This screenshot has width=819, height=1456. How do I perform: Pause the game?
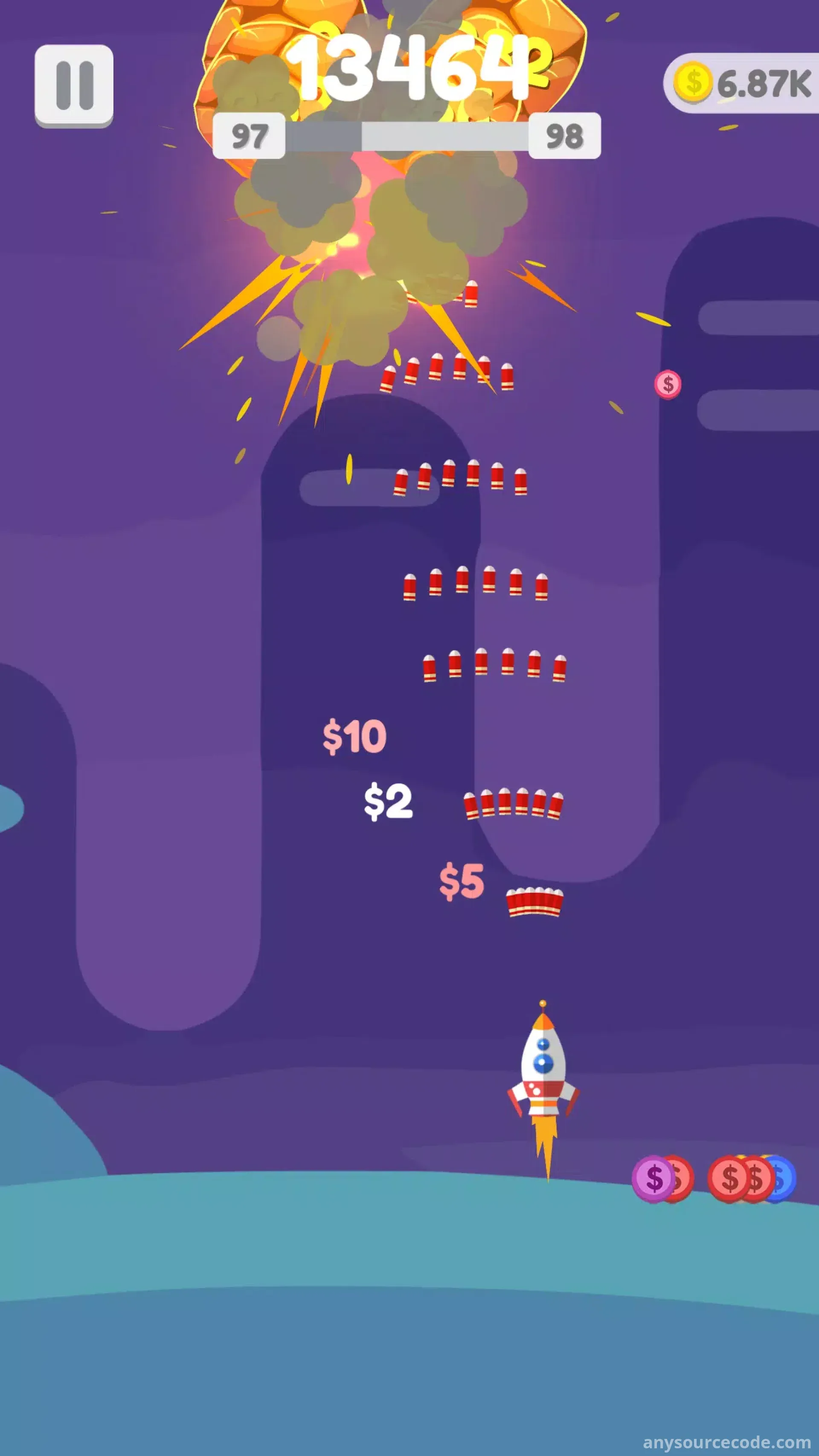click(74, 86)
